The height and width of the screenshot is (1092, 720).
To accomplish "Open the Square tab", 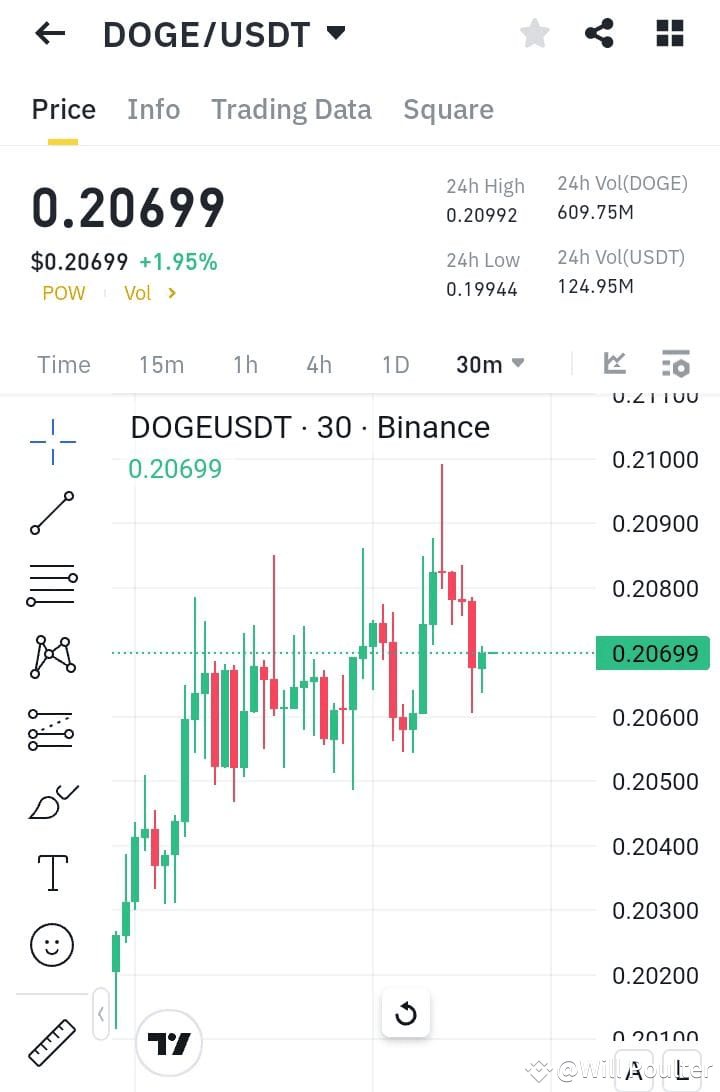I will tap(448, 109).
